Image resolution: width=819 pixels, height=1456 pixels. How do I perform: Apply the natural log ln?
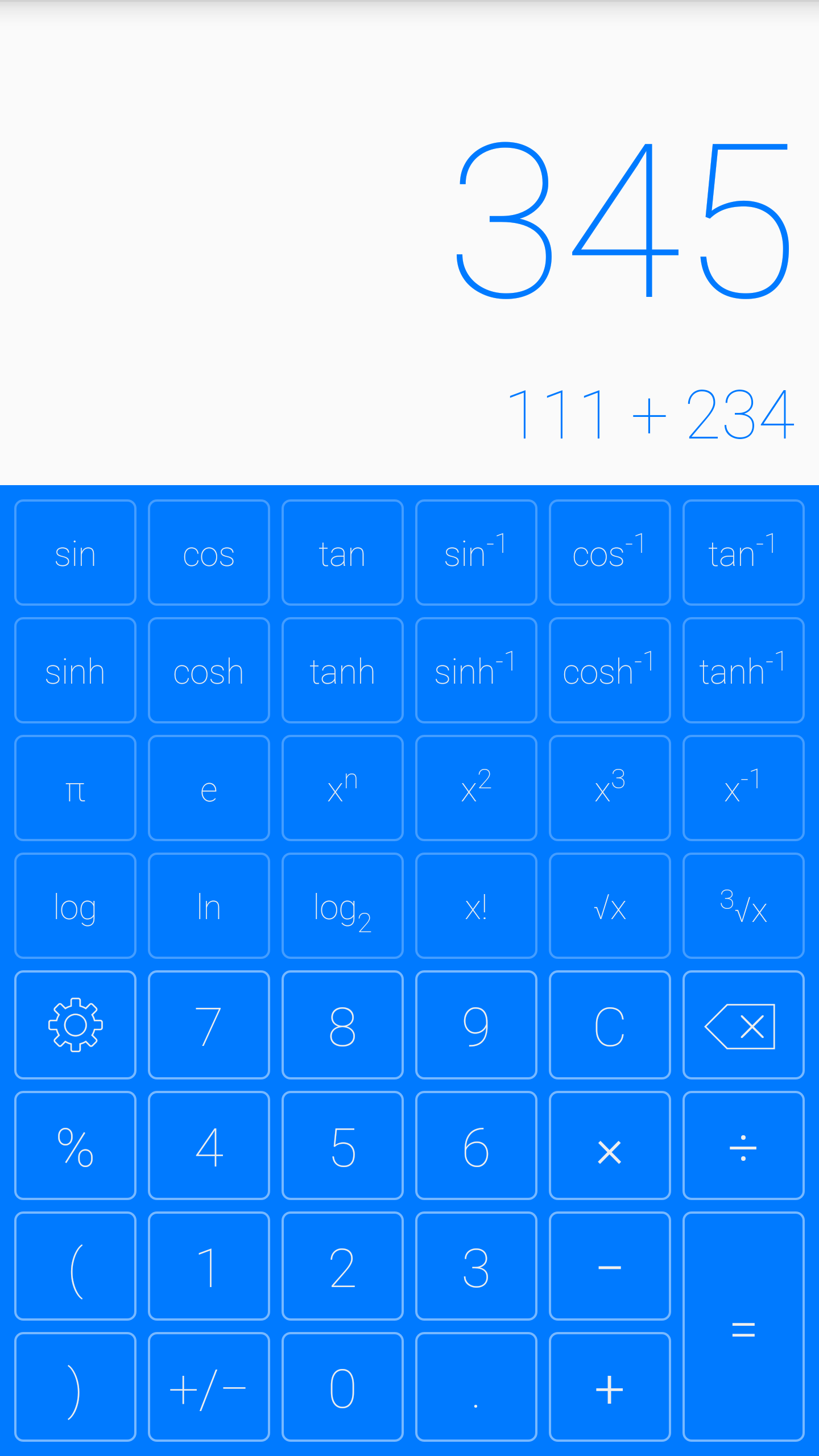(x=209, y=905)
